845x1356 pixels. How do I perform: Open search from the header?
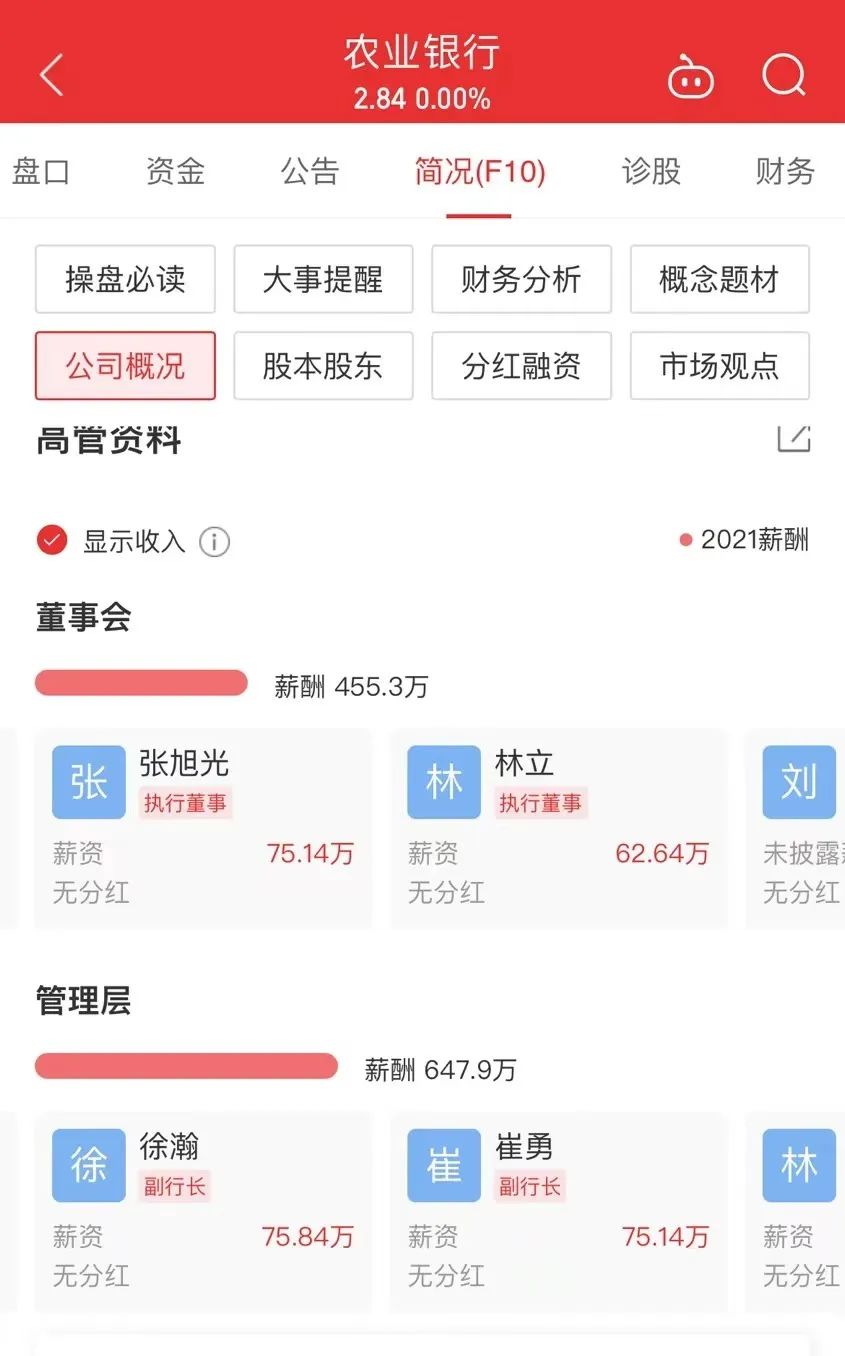click(x=784, y=74)
